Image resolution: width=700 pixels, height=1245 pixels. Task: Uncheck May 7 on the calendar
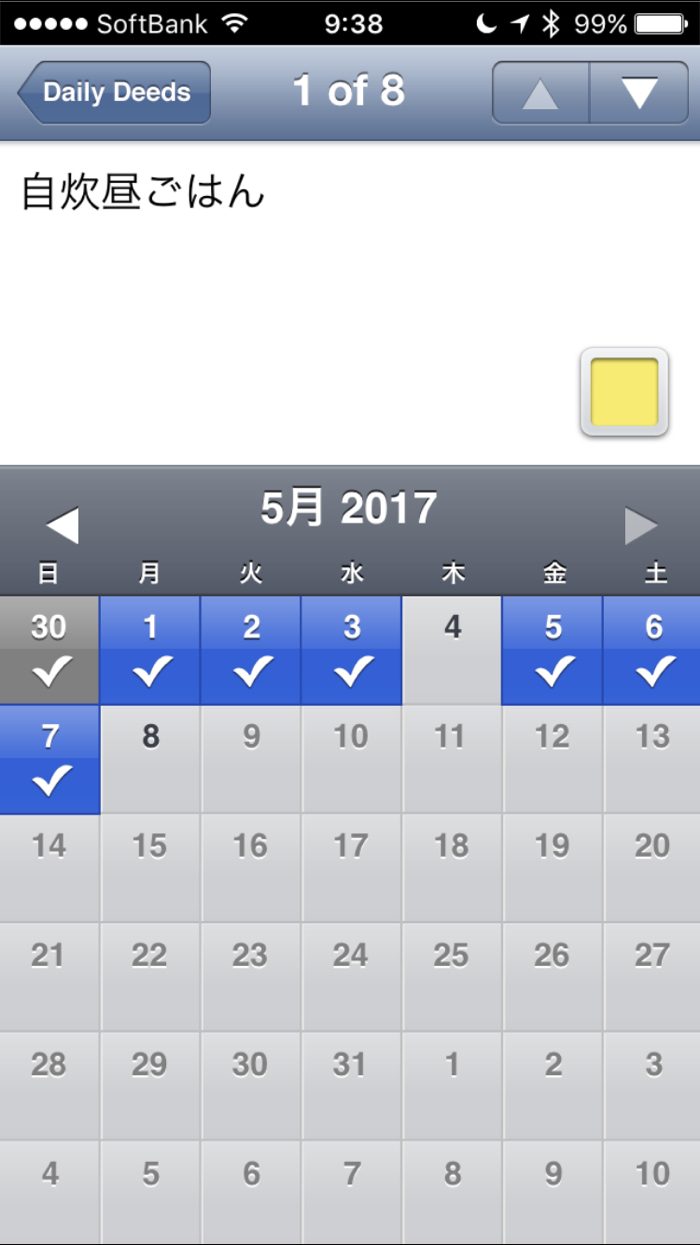[x=49, y=759]
